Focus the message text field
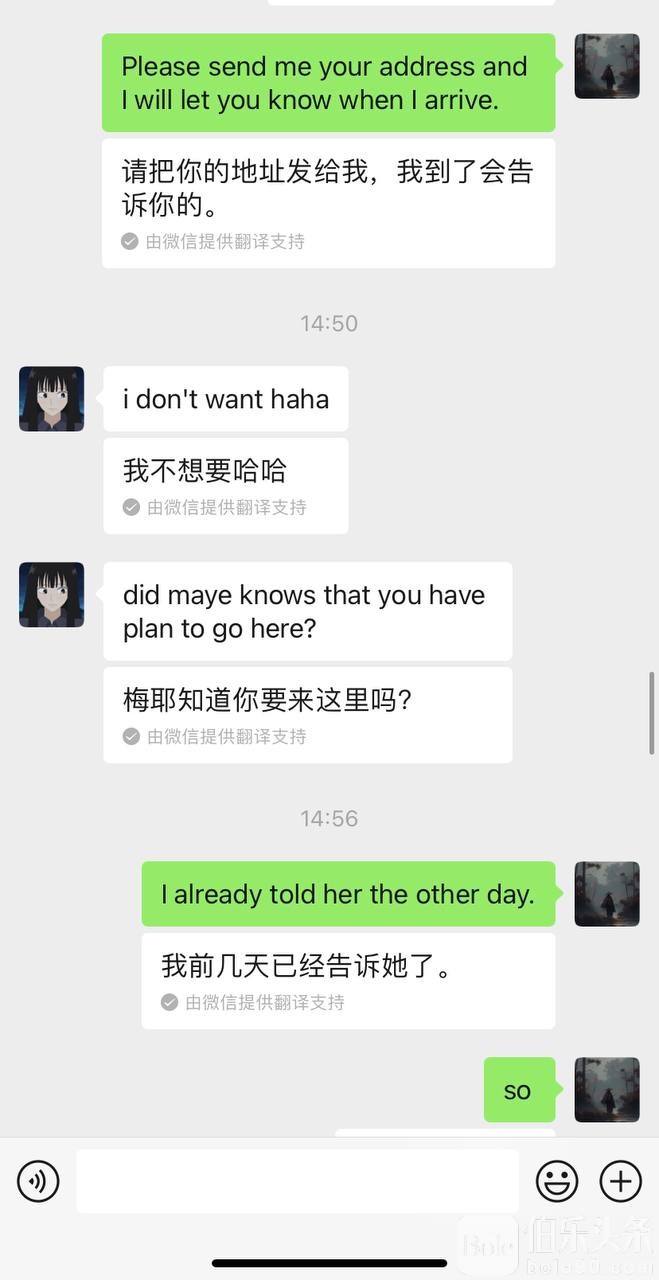The height and width of the screenshot is (1280, 659). [x=297, y=1181]
